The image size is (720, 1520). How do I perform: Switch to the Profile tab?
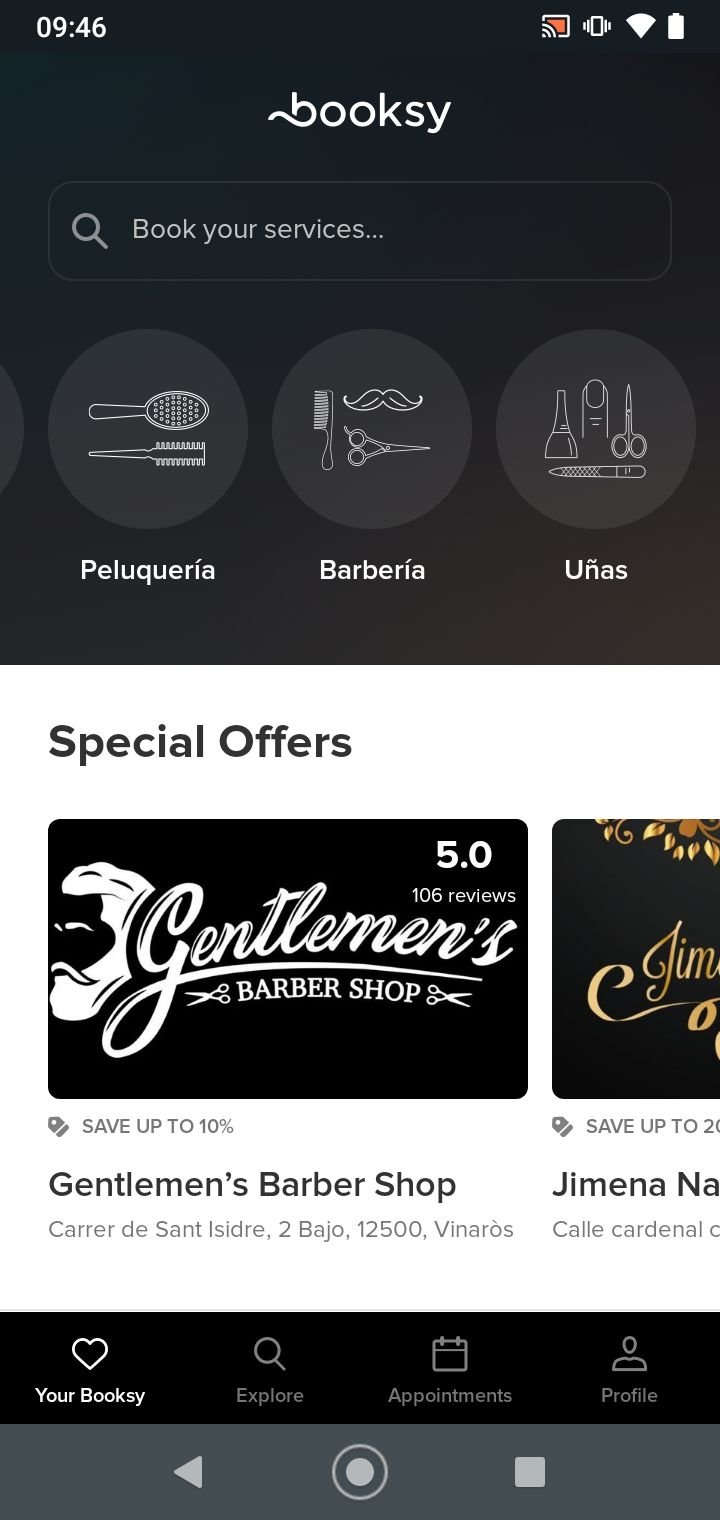629,1368
